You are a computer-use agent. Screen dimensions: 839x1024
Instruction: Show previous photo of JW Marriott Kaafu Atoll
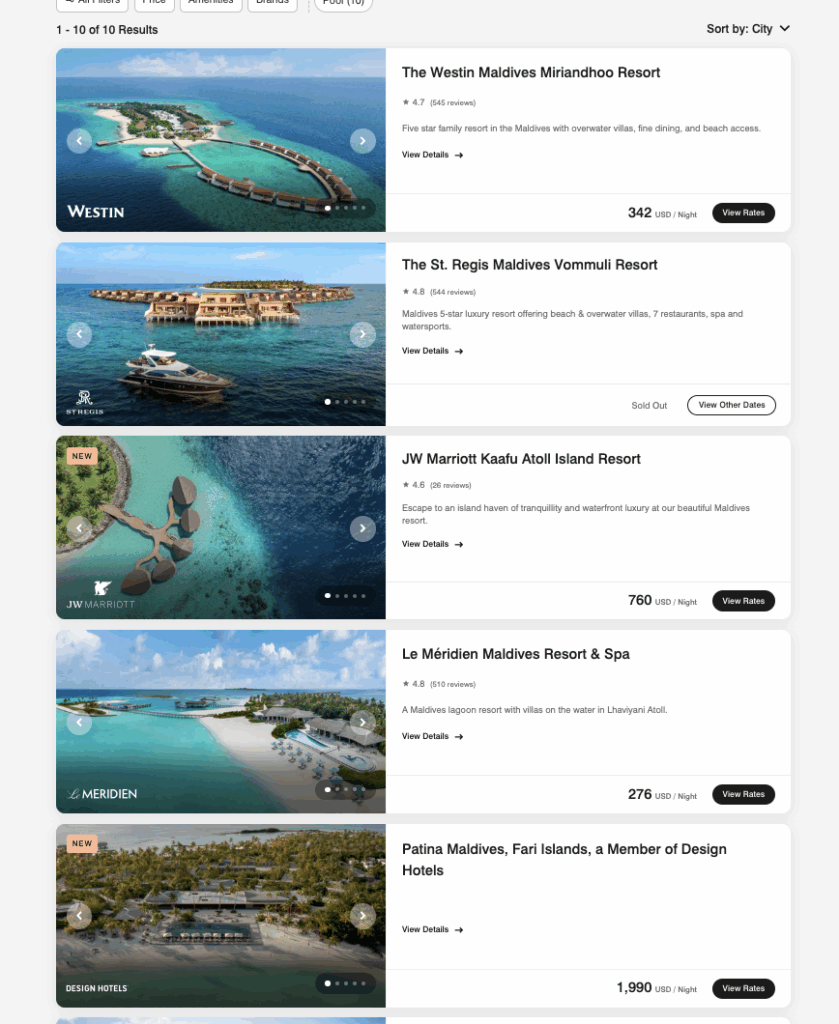click(x=79, y=528)
